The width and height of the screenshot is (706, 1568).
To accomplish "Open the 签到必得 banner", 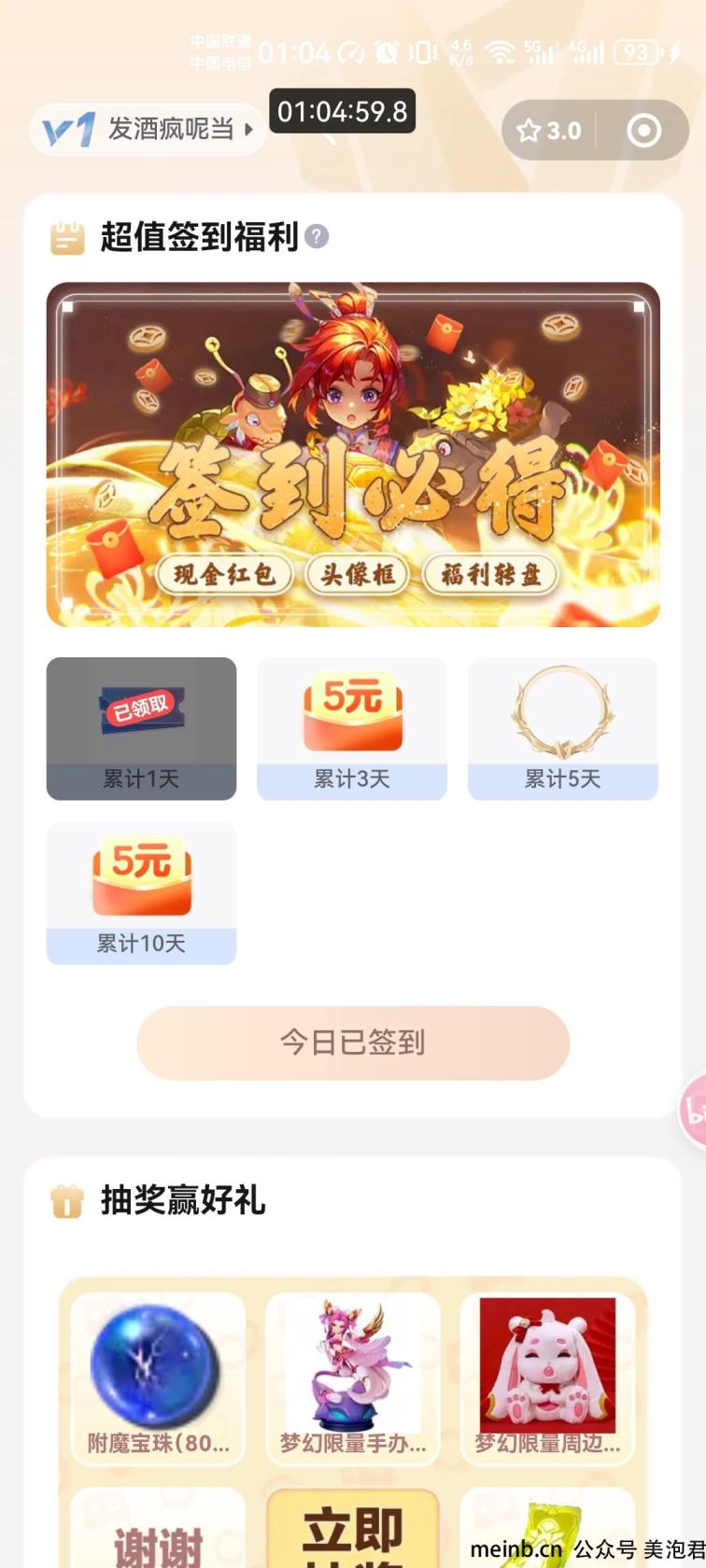I will pyautogui.click(x=353, y=455).
